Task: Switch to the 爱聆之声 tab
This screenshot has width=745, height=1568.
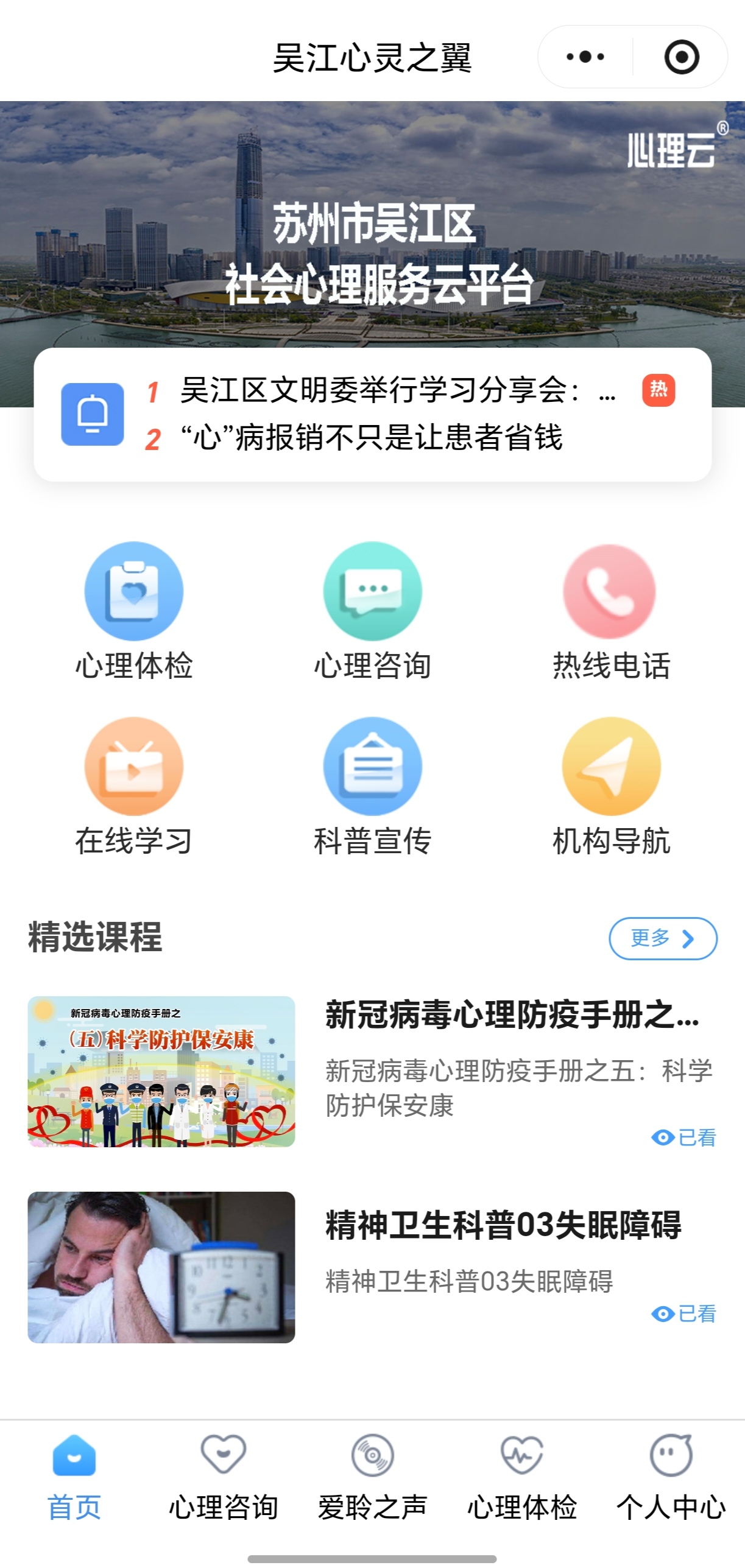Action: pos(373,1476)
